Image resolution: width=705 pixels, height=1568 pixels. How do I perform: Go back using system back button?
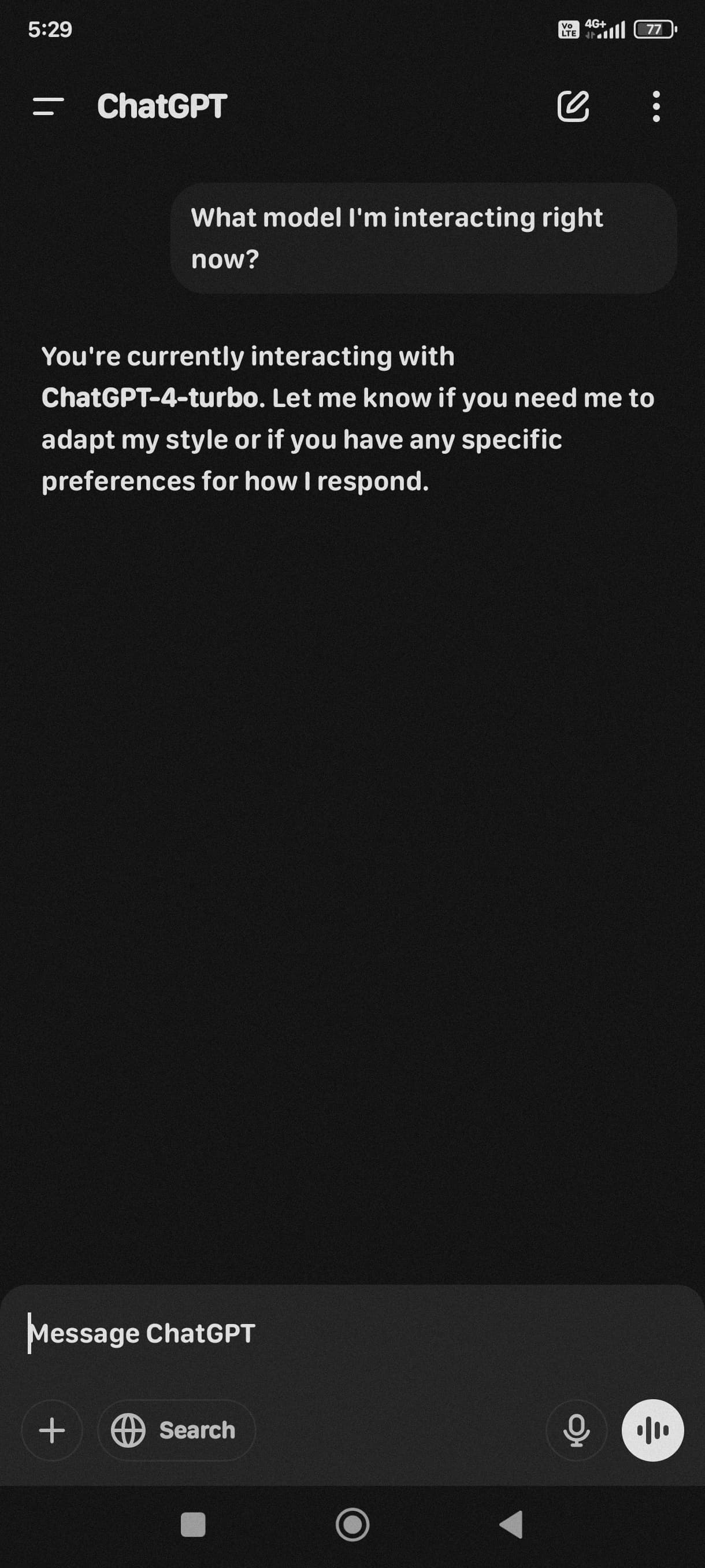coord(511,1524)
